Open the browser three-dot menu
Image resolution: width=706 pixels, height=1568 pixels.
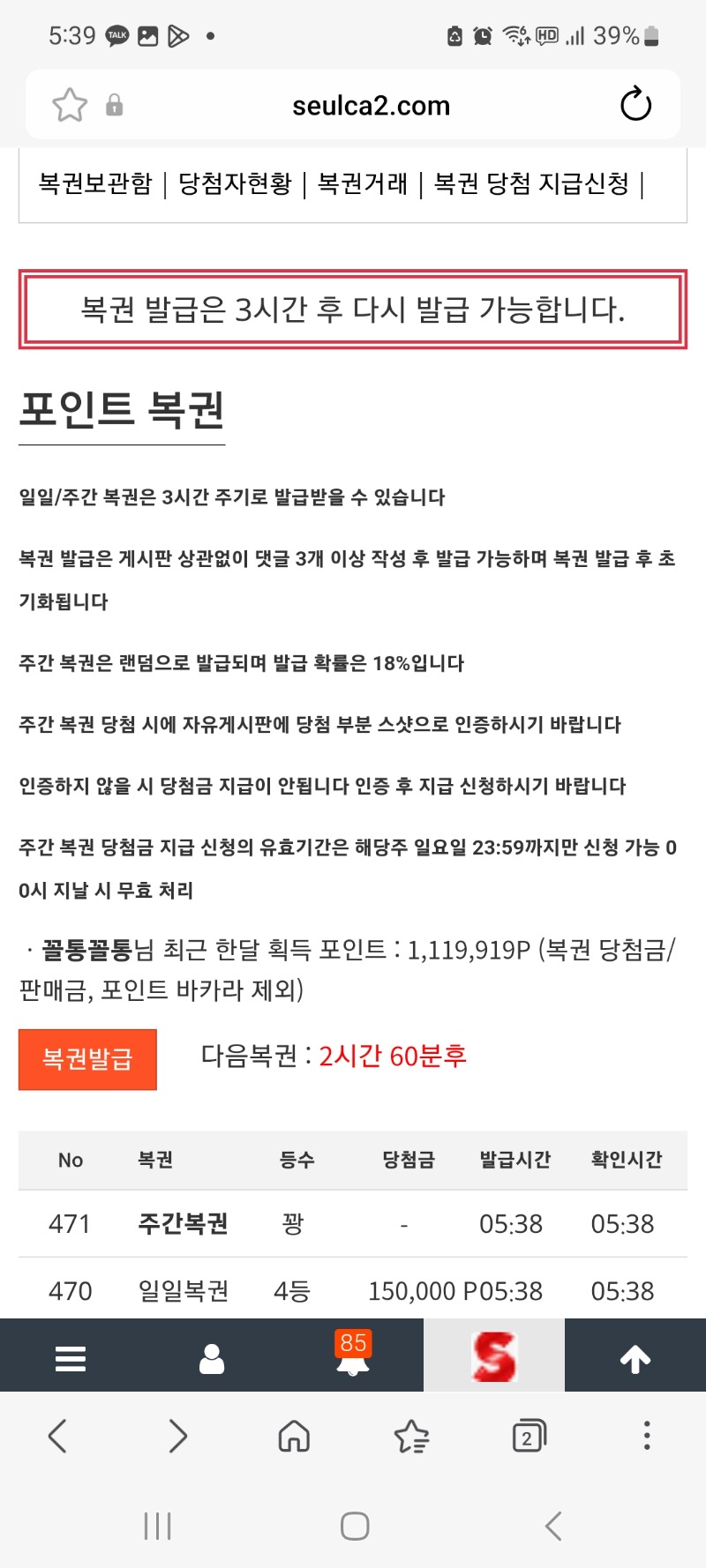tap(647, 1436)
